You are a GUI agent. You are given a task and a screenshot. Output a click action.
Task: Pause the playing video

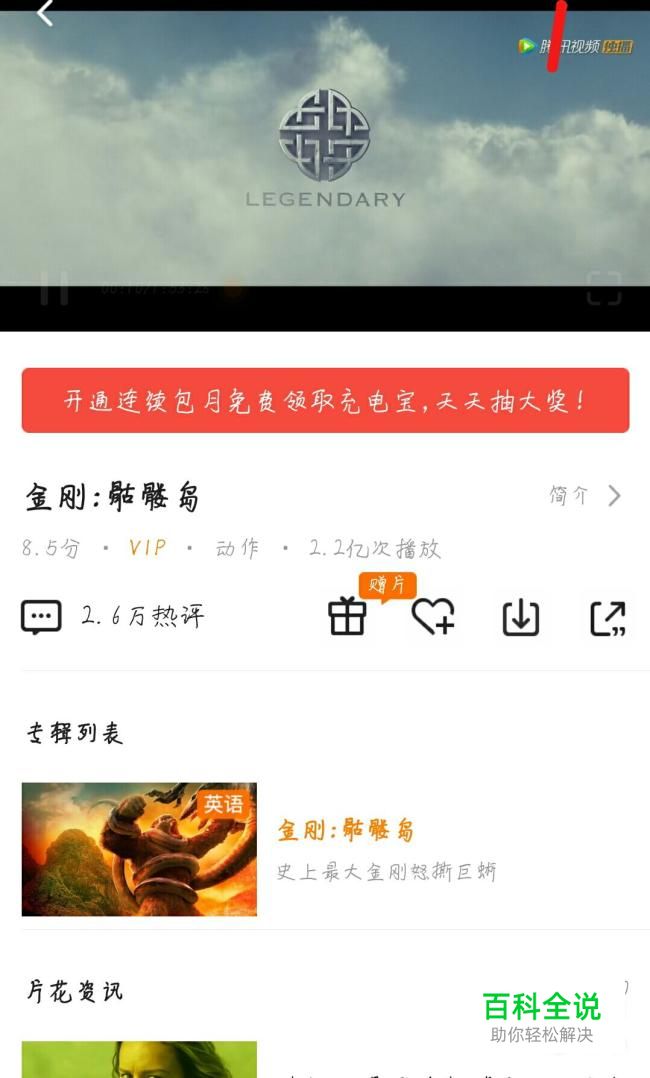pos(54,288)
